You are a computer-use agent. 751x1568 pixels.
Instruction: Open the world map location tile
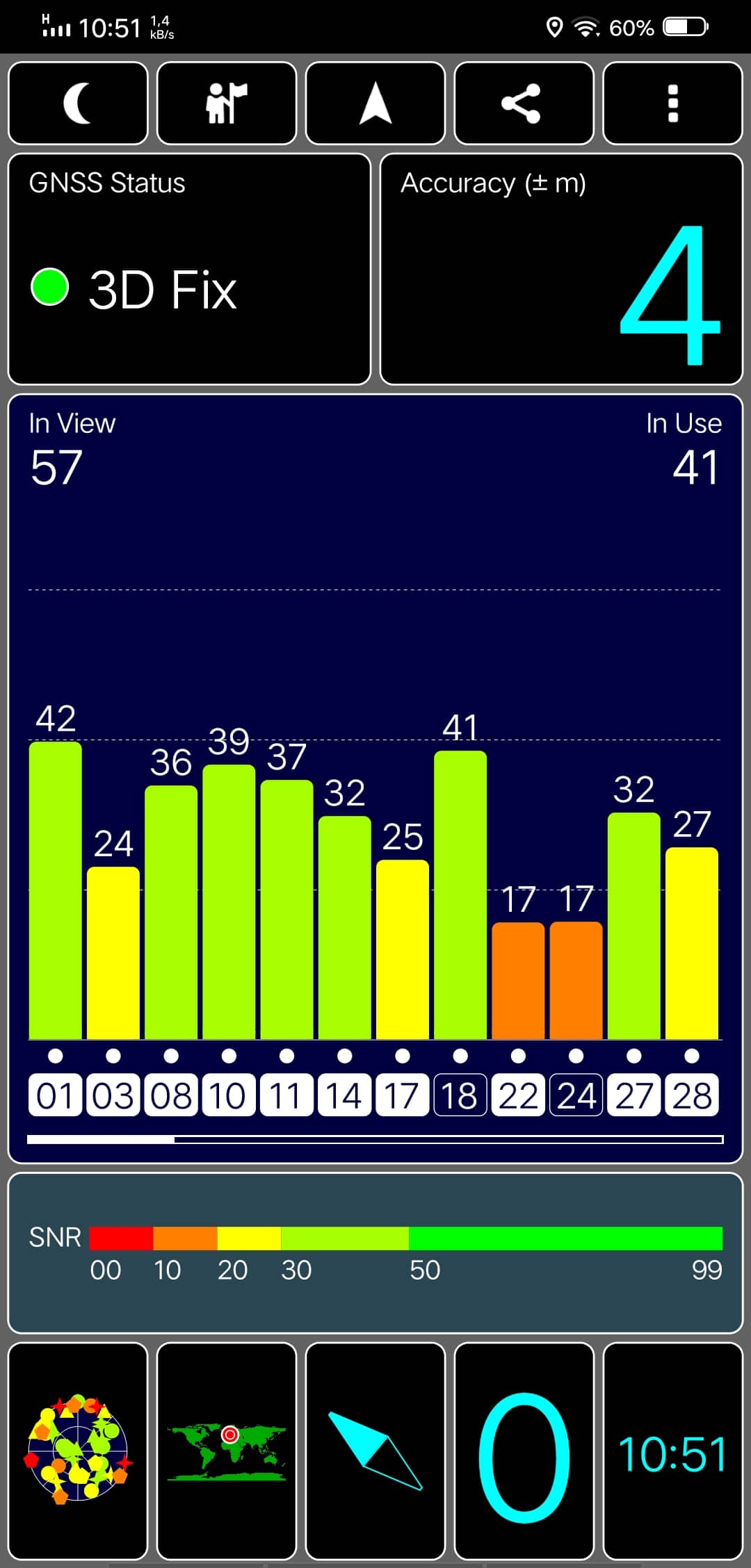(x=227, y=1451)
